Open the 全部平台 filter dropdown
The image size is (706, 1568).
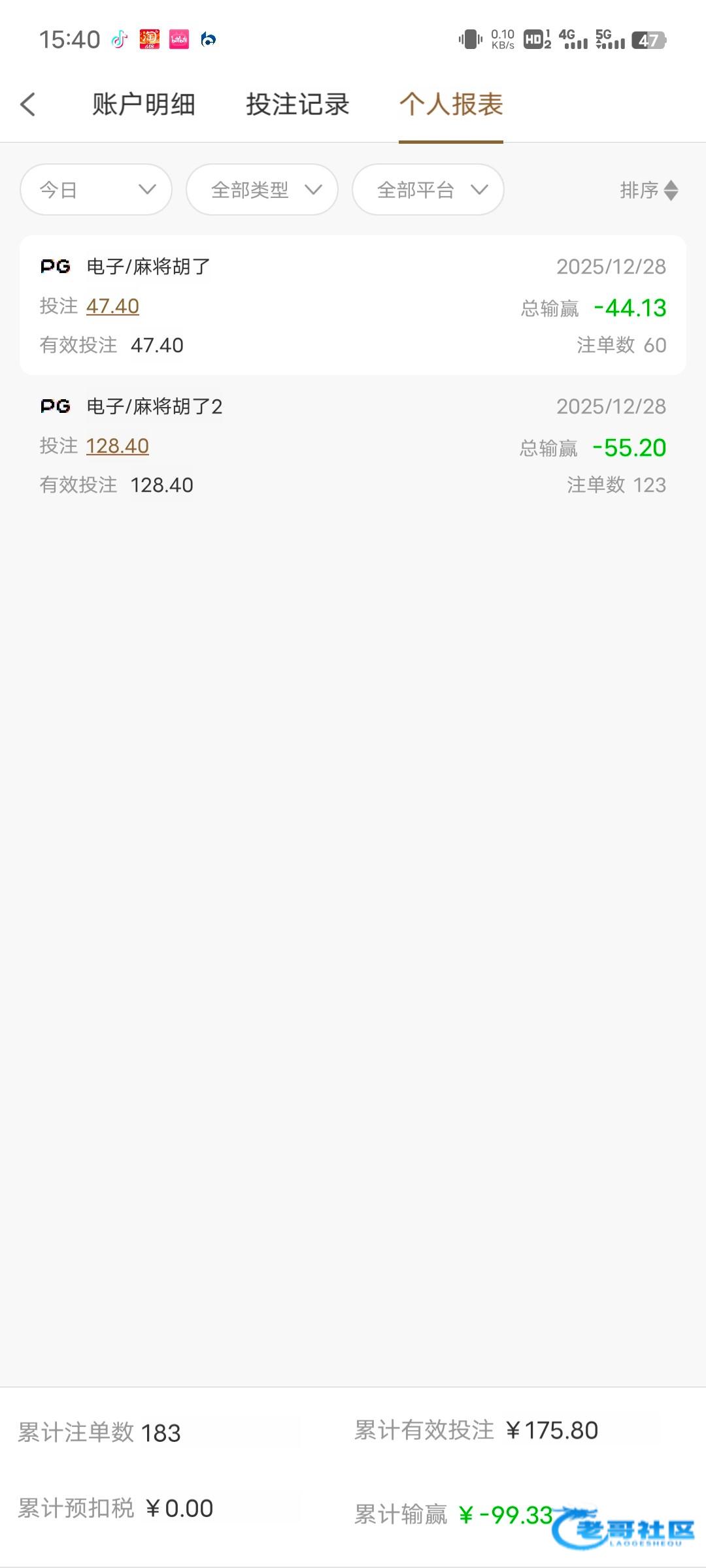coord(428,189)
